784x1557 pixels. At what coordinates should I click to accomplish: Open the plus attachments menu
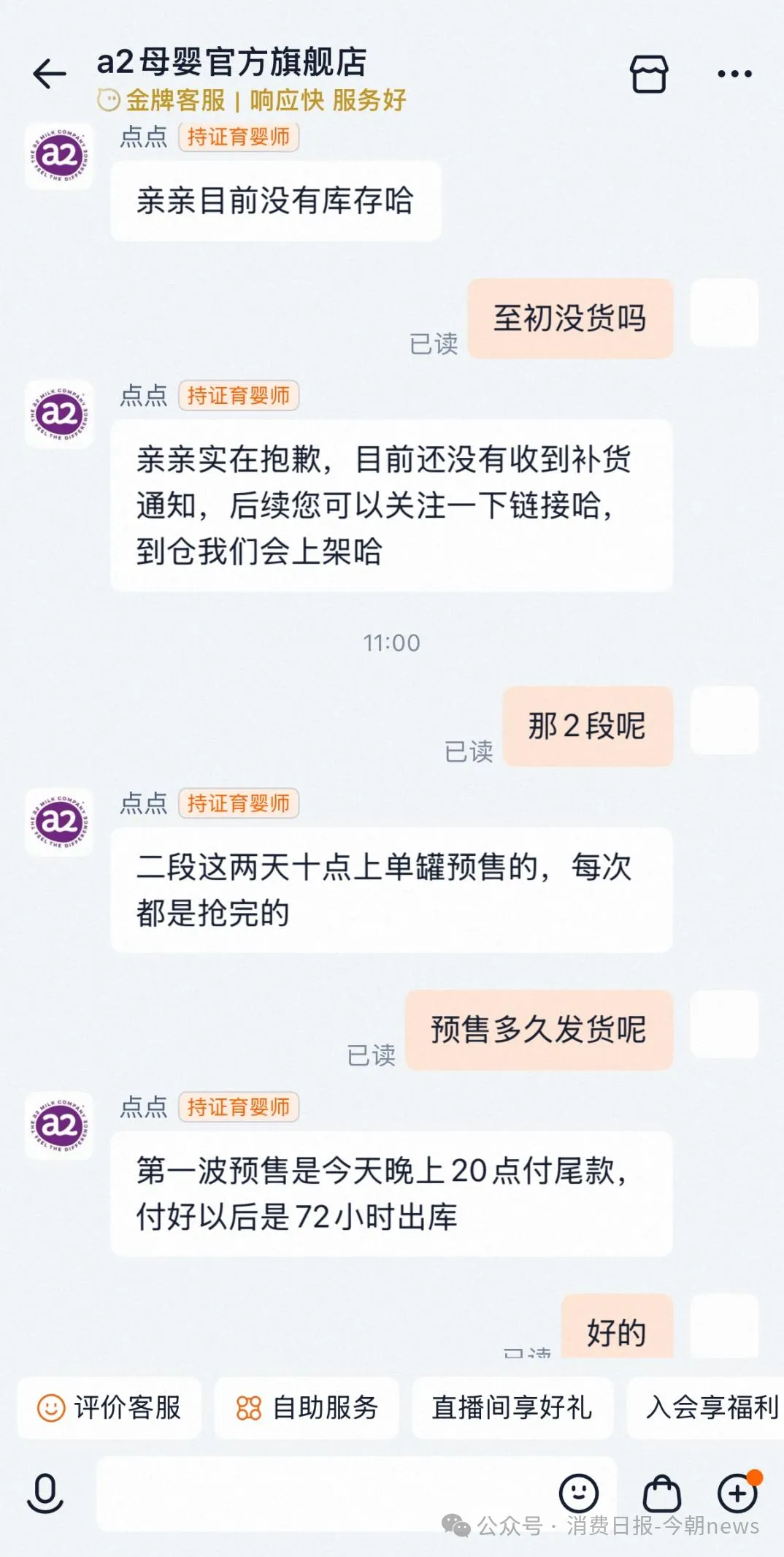pos(737,1493)
